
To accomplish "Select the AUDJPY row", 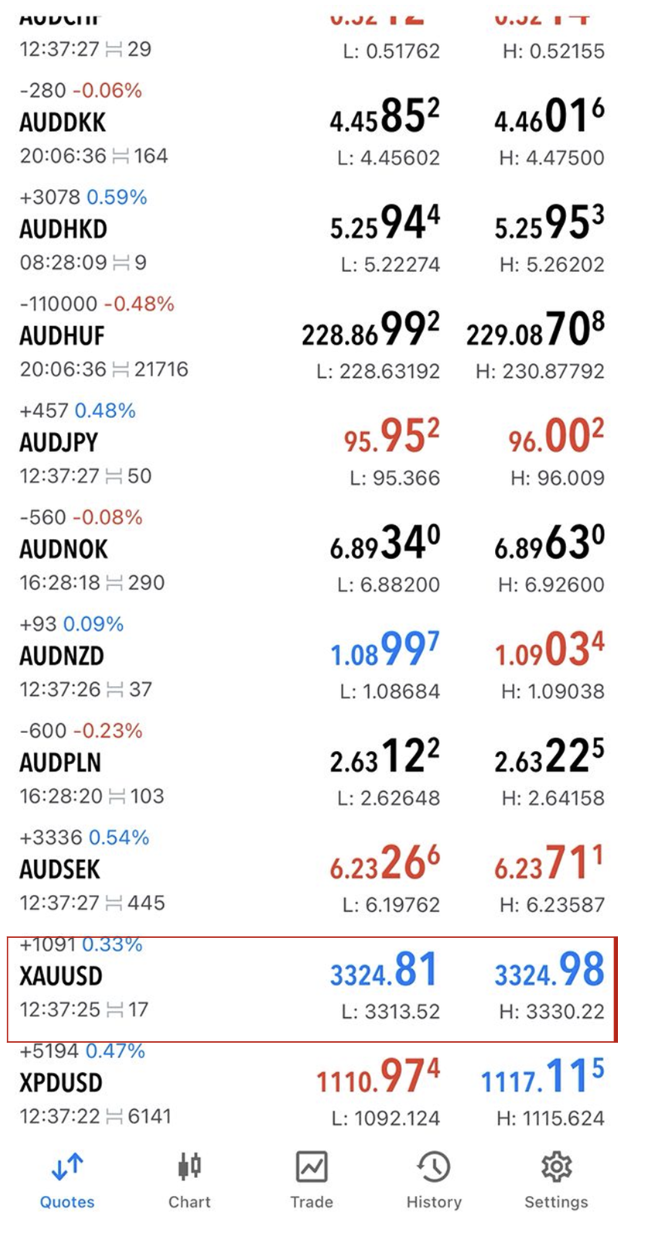I will point(59,442).
